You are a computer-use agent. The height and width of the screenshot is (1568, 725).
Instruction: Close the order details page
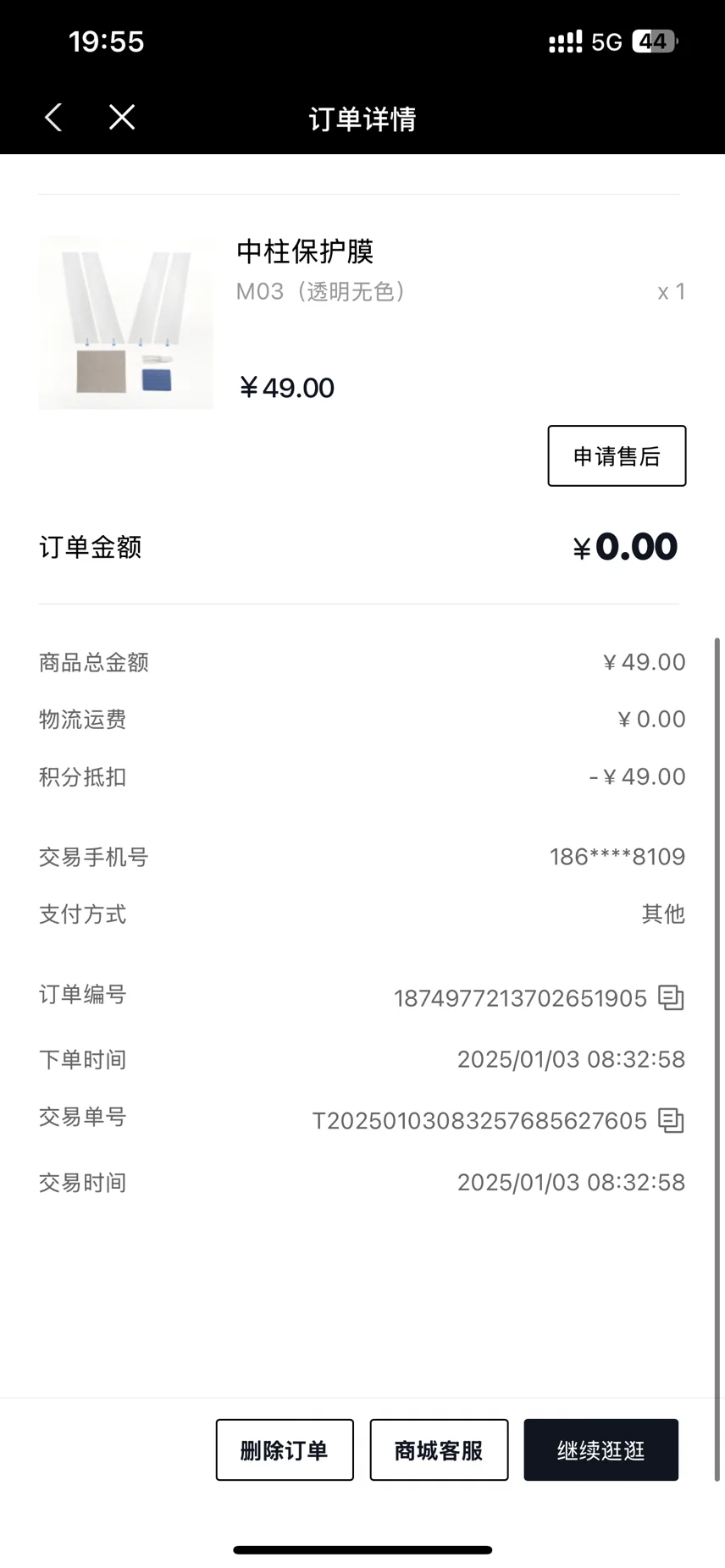click(122, 118)
